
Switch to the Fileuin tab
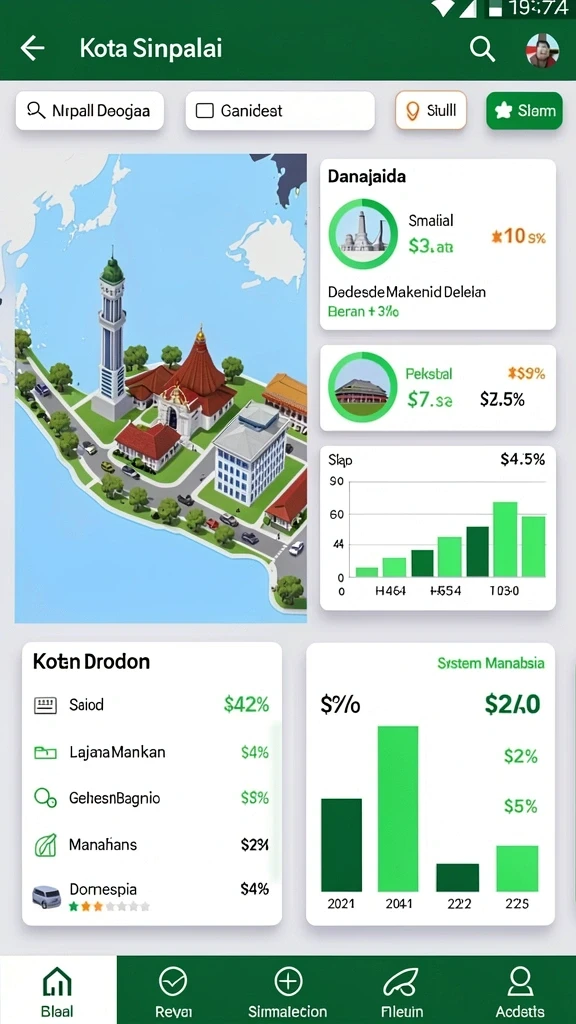click(x=403, y=990)
